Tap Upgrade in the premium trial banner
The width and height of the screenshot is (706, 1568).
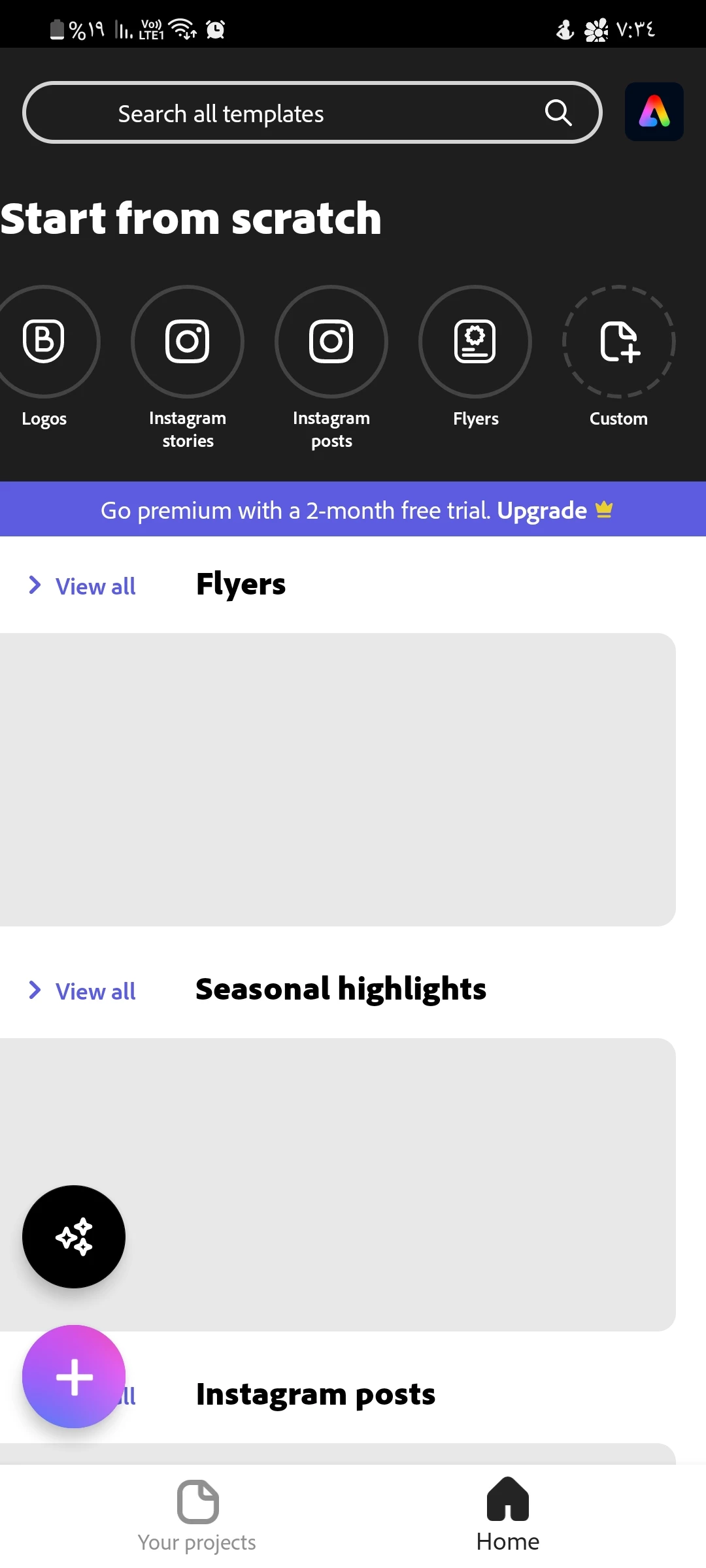coord(542,510)
